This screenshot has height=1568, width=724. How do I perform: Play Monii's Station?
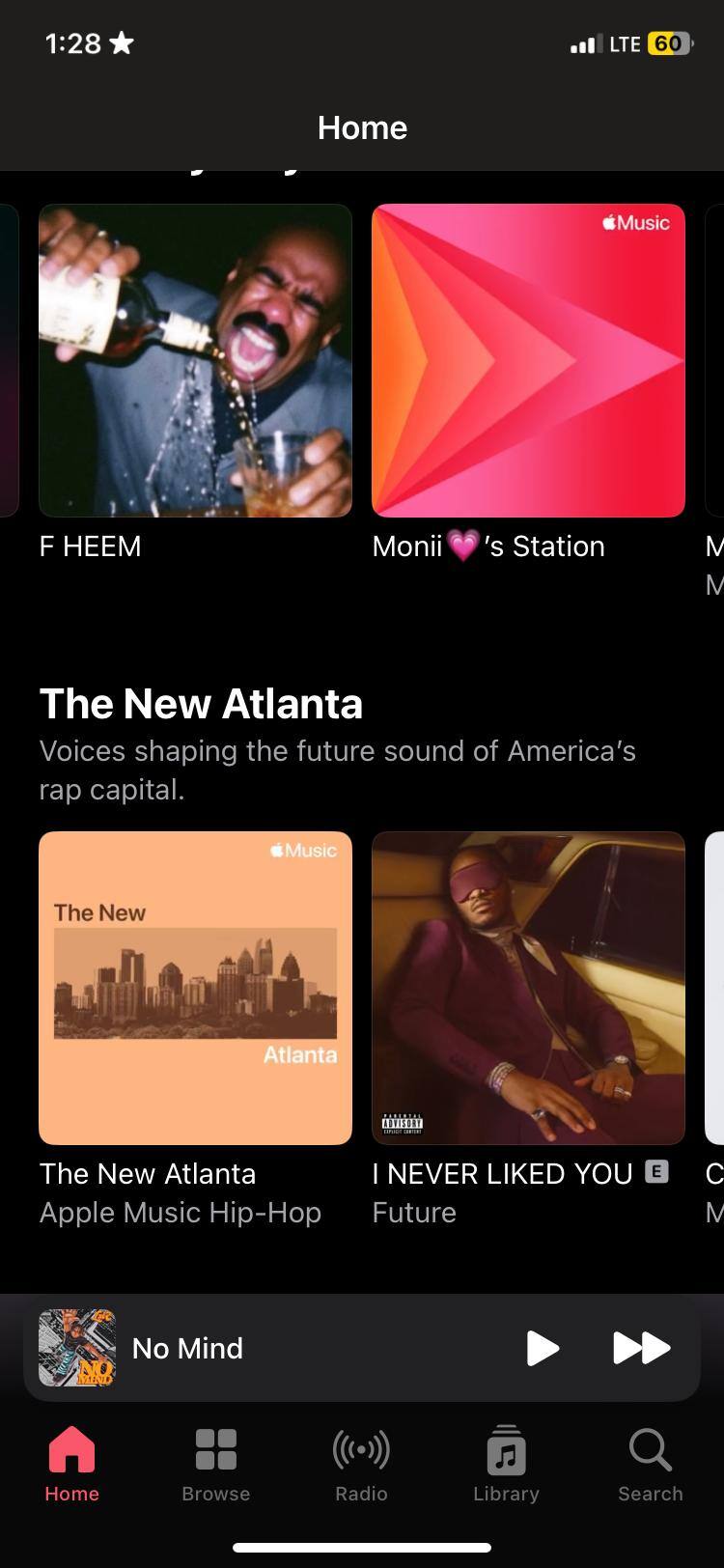pyautogui.click(x=528, y=360)
